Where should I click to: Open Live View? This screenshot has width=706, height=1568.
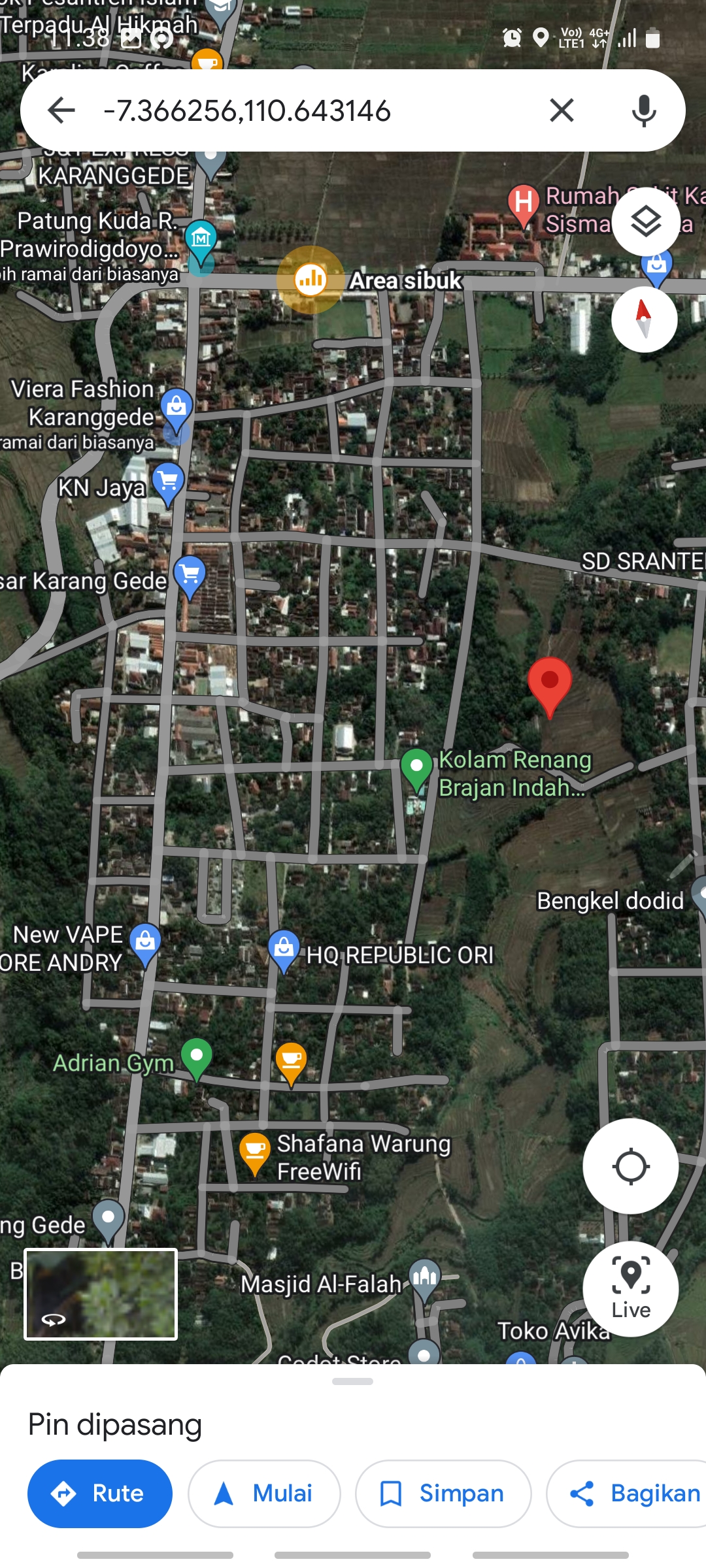coord(630,1288)
